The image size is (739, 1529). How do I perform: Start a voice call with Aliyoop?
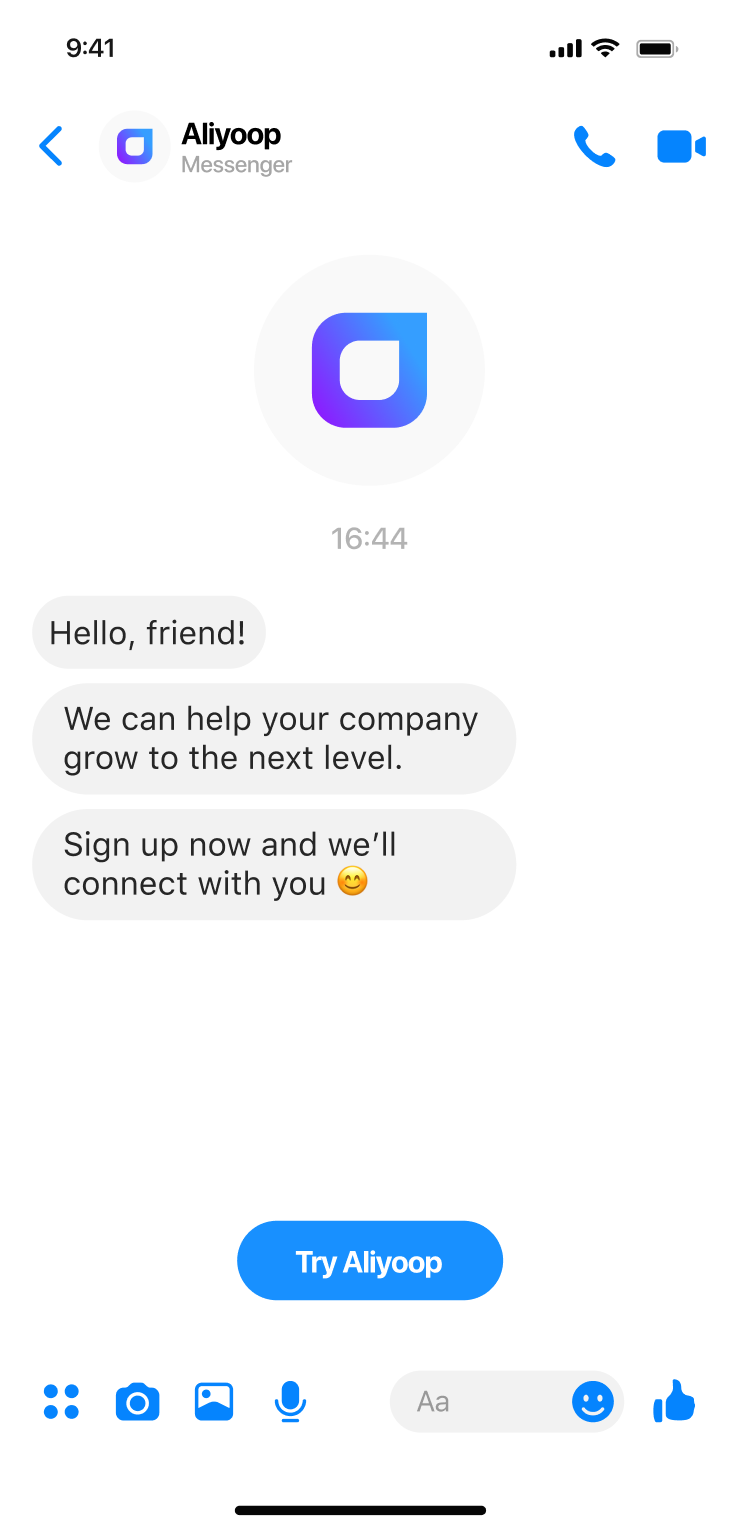594,147
